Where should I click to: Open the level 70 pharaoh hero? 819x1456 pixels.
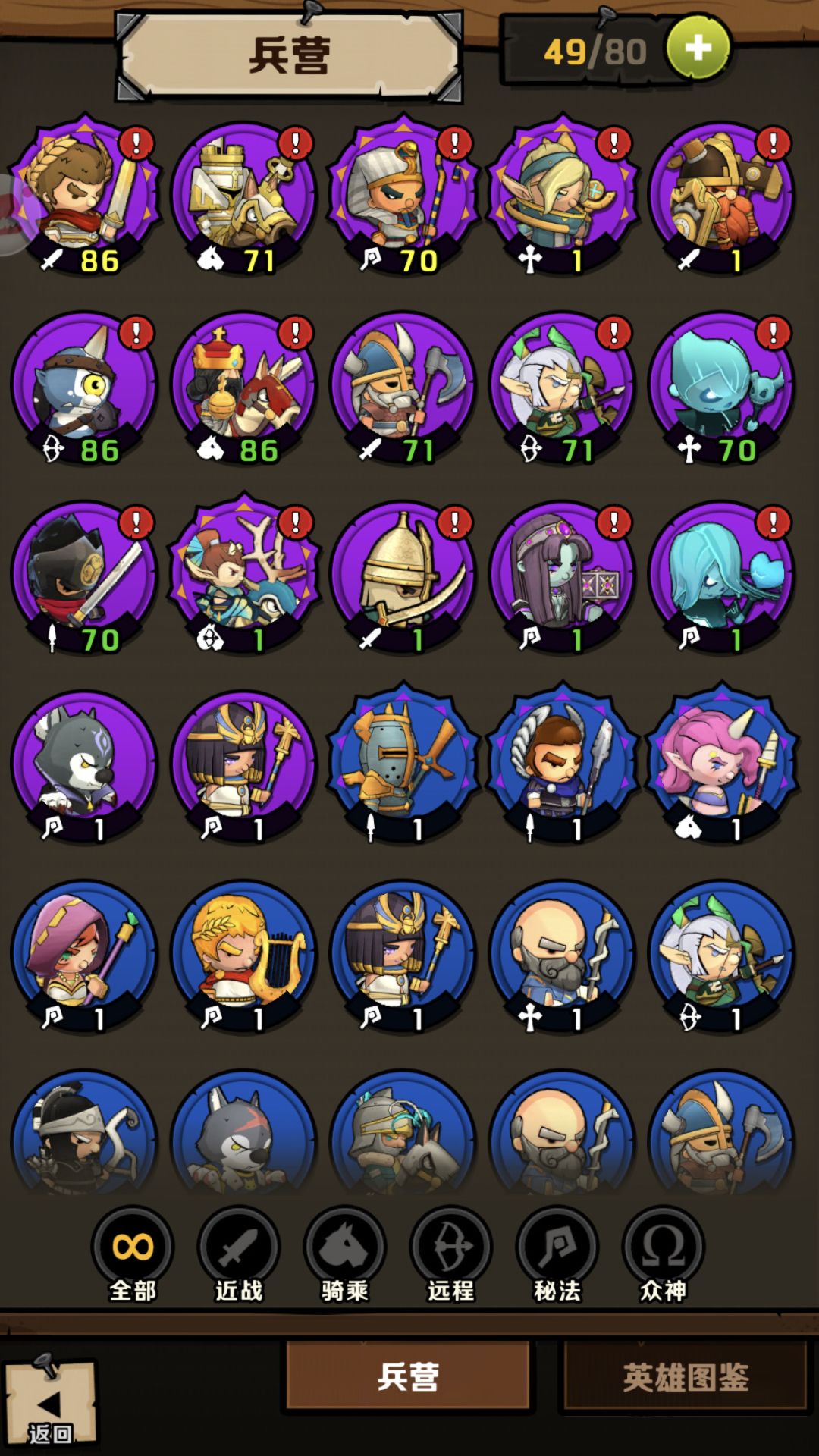403,196
